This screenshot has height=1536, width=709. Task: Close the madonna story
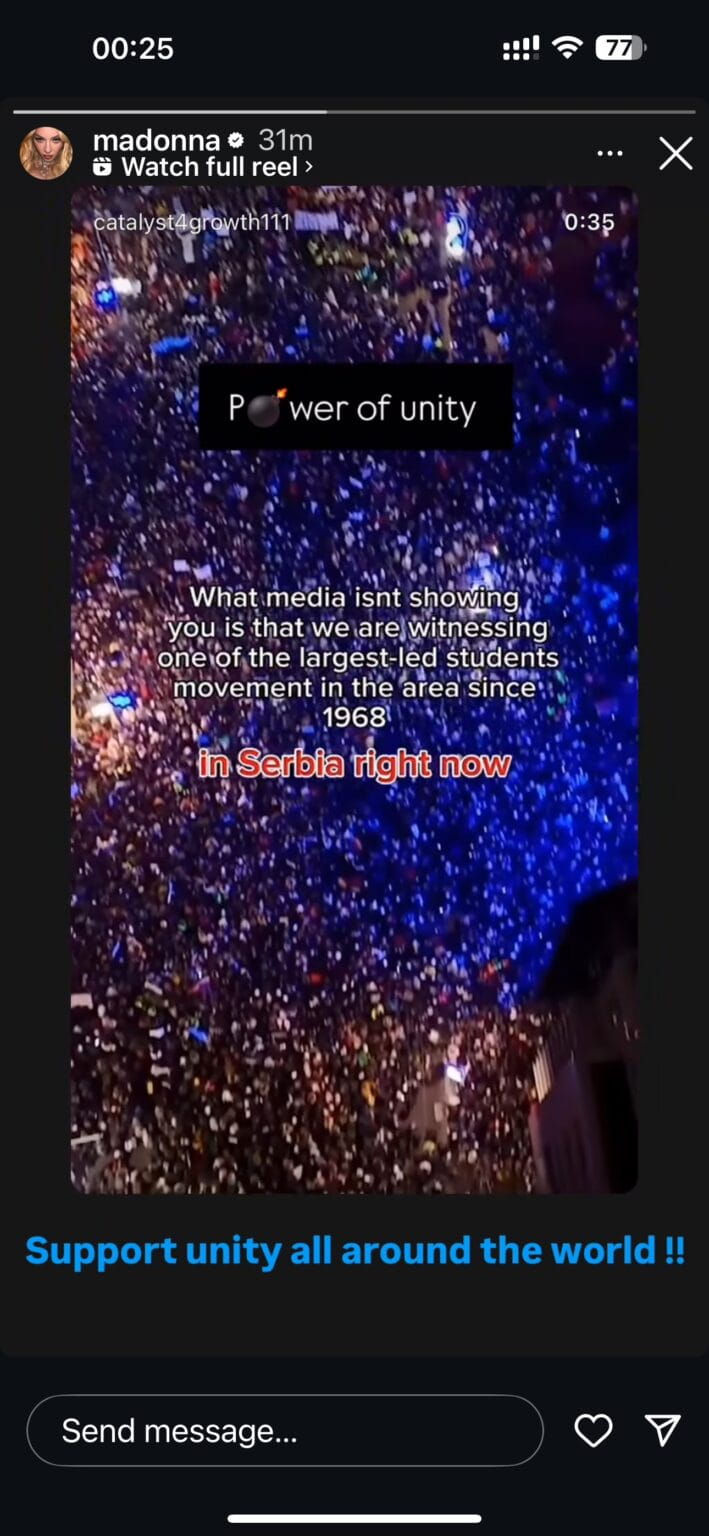(x=676, y=153)
